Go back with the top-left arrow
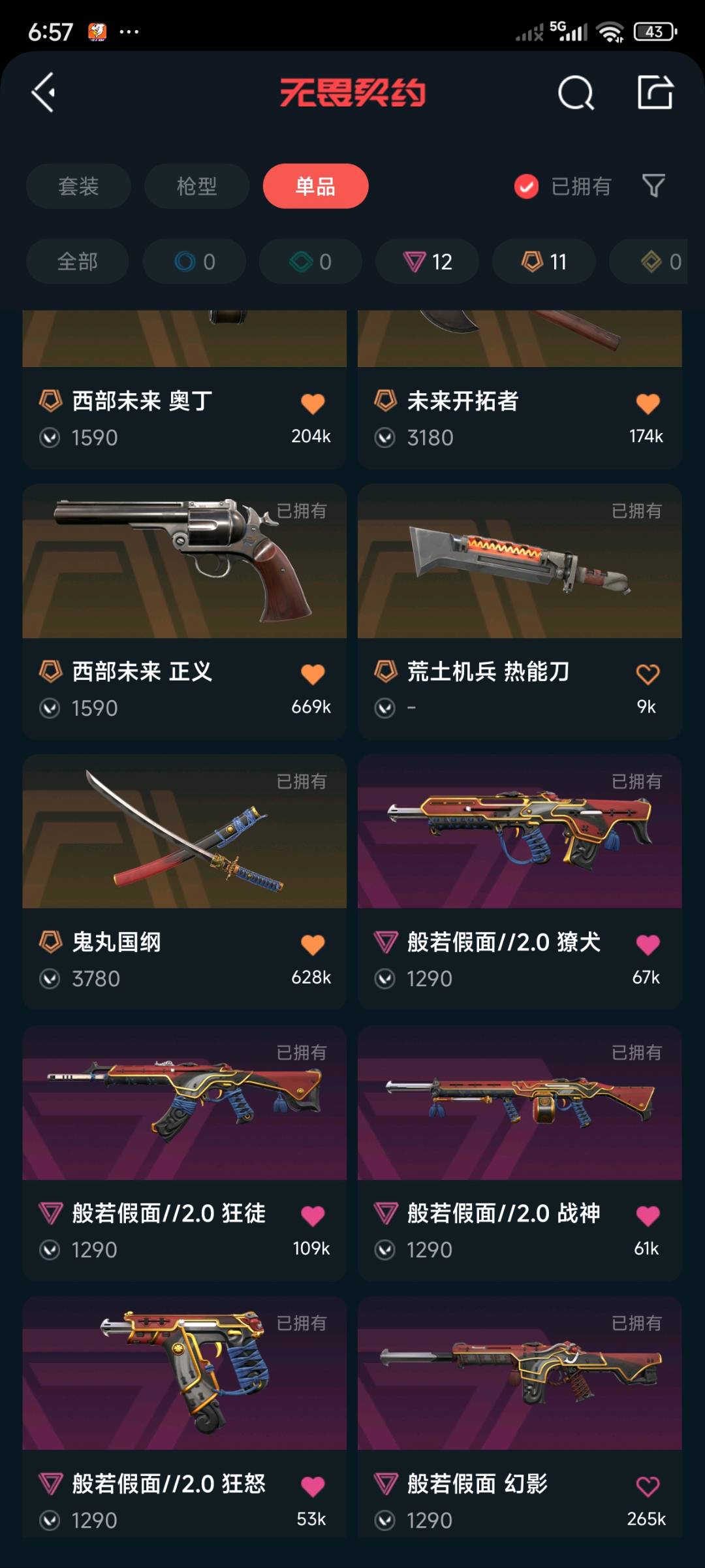705x1568 pixels. click(x=44, y=92)
